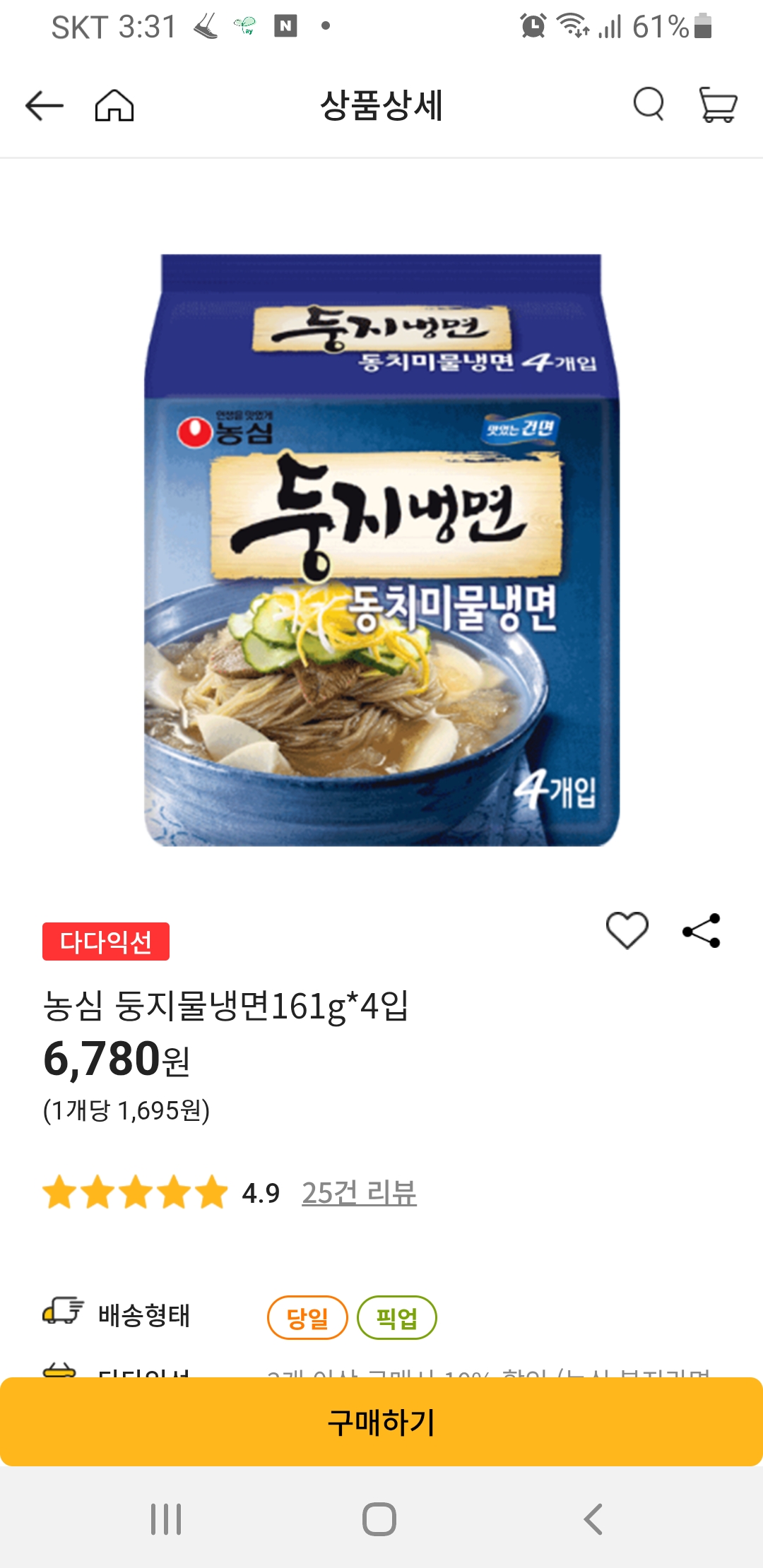
Task: Open the 상품상세 page title area
Action: 381,107
